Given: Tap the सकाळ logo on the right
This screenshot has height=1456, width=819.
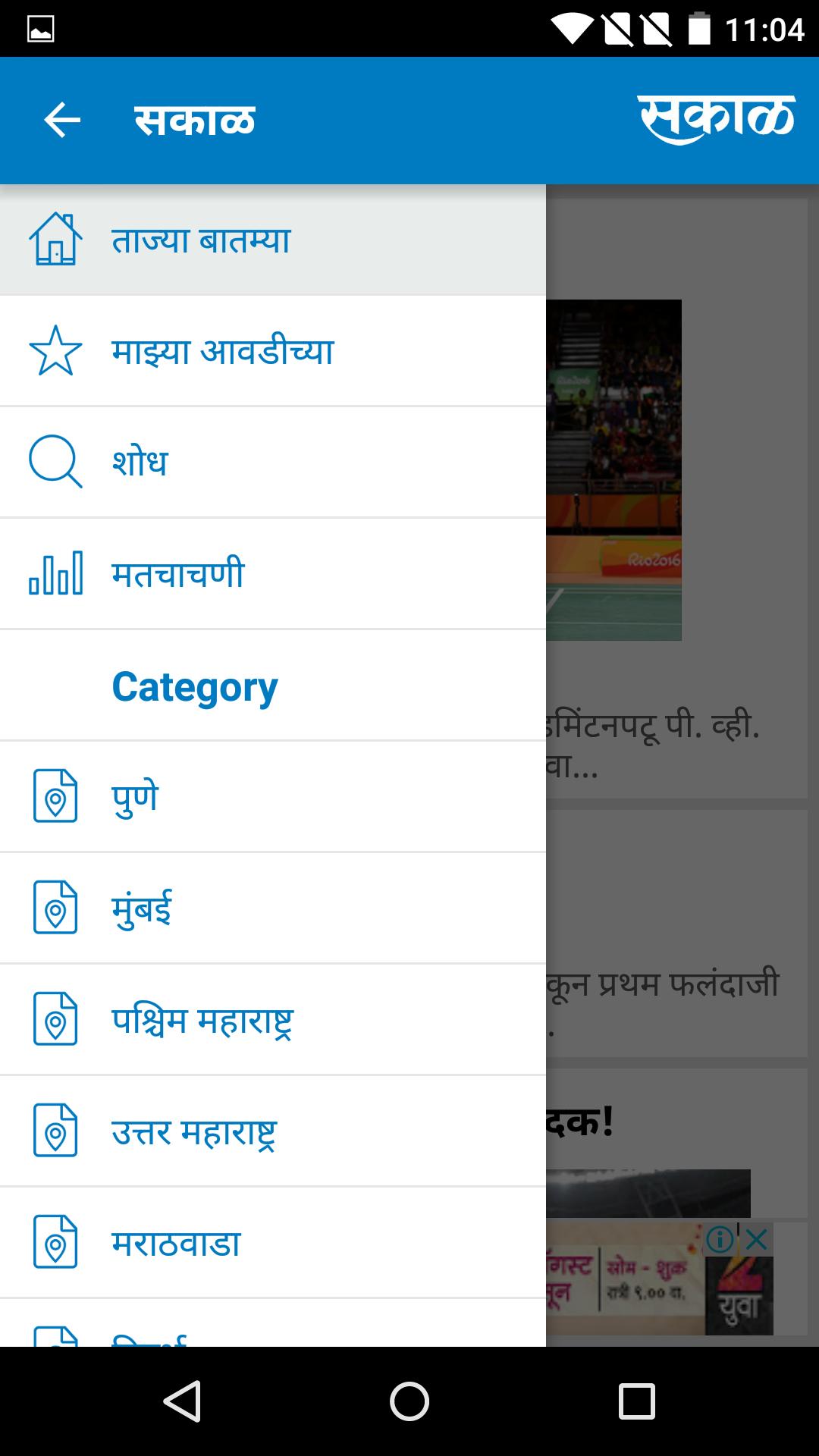Looking at the screenshot, I should (x=717, y=118).
